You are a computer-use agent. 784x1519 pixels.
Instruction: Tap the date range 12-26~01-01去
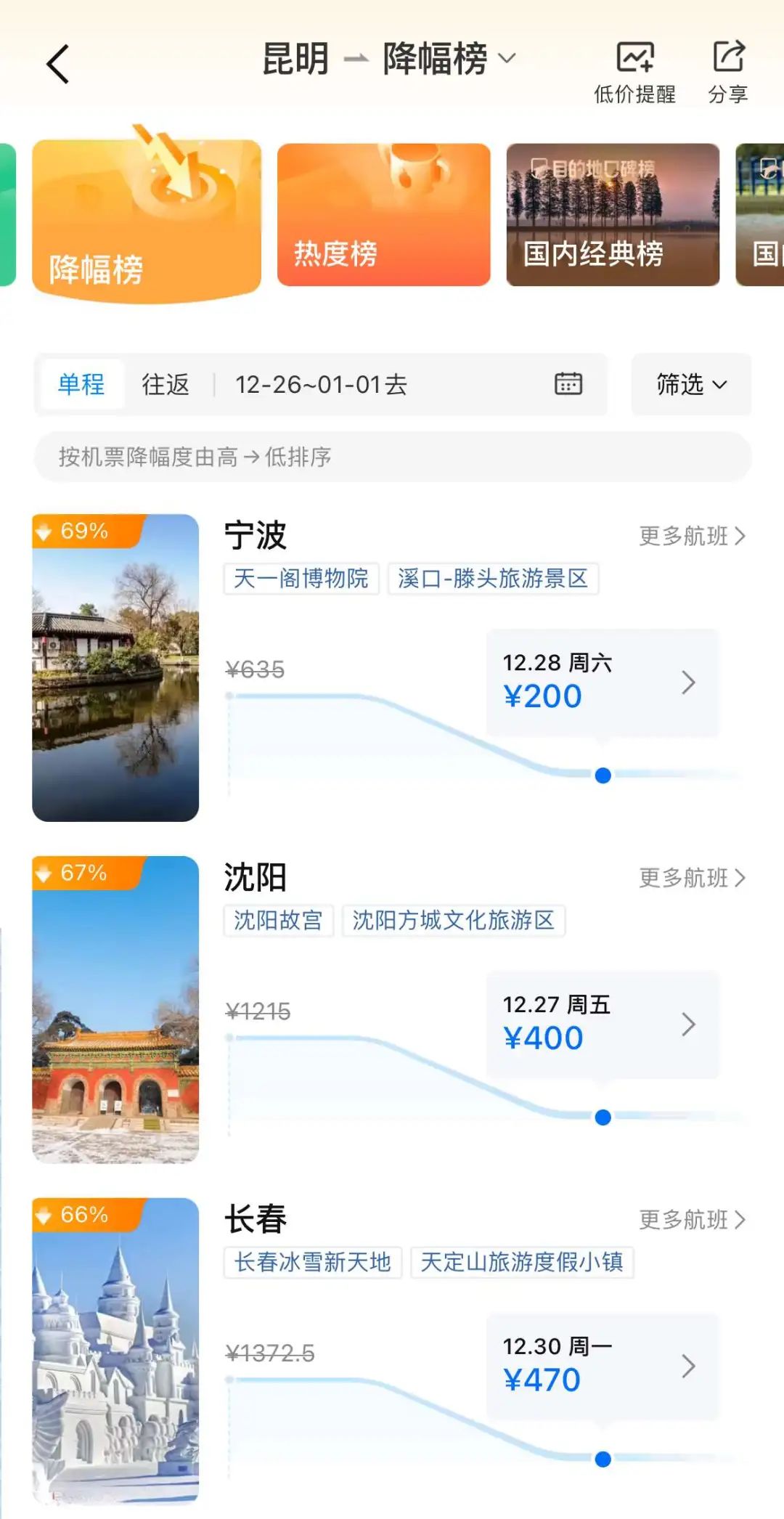[x=319, y=385]
